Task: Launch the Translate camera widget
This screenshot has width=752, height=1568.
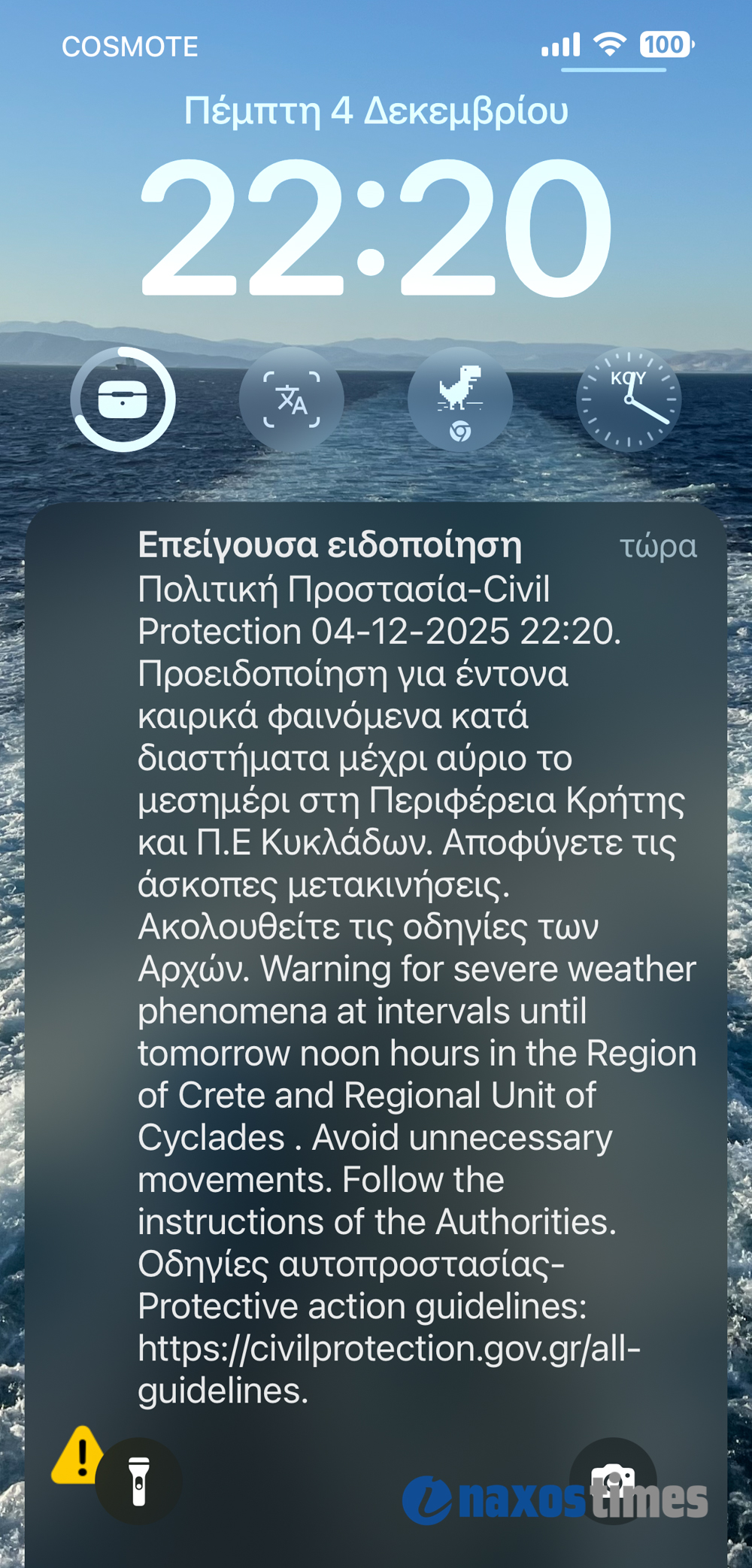Action: pos(292,399)
